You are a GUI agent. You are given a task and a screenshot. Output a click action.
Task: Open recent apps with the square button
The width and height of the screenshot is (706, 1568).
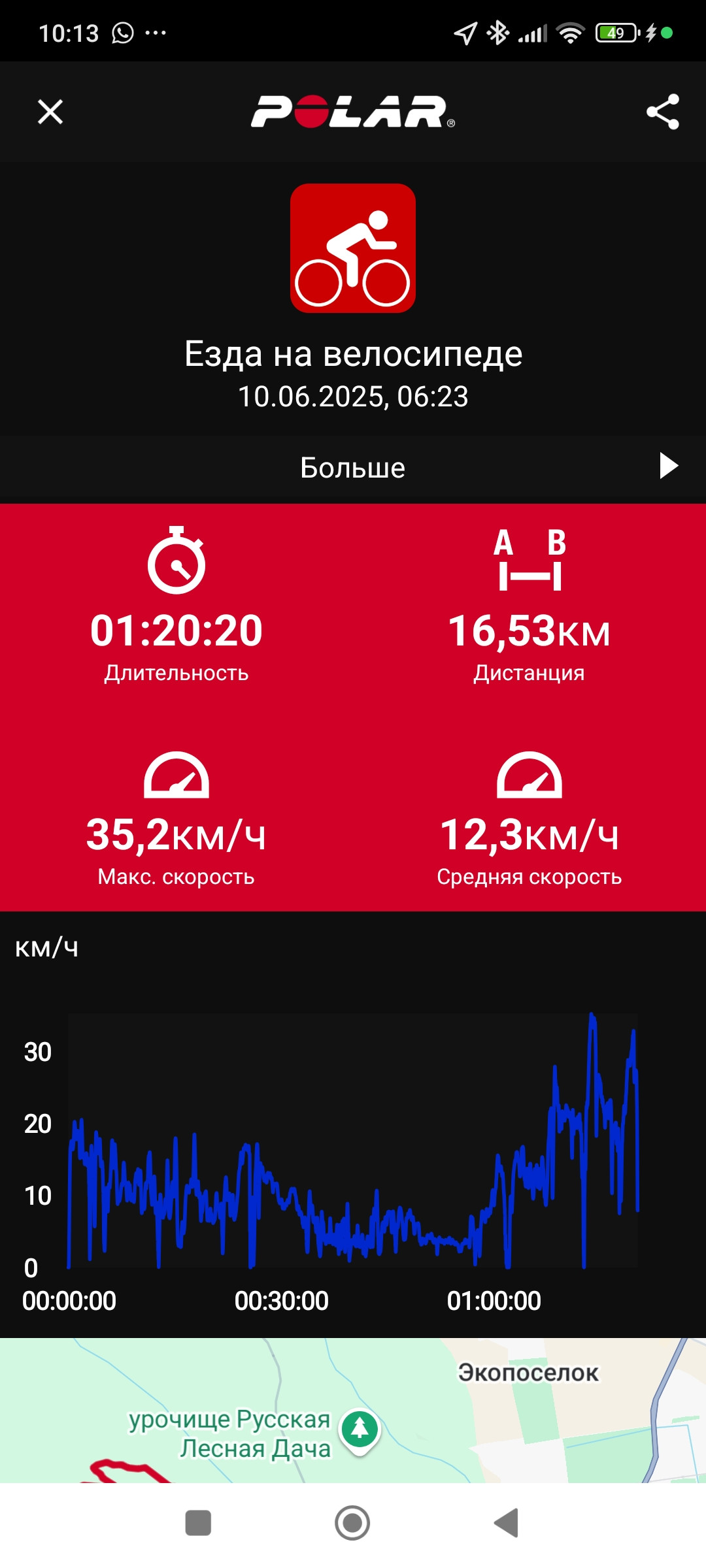click(198, 1523)
